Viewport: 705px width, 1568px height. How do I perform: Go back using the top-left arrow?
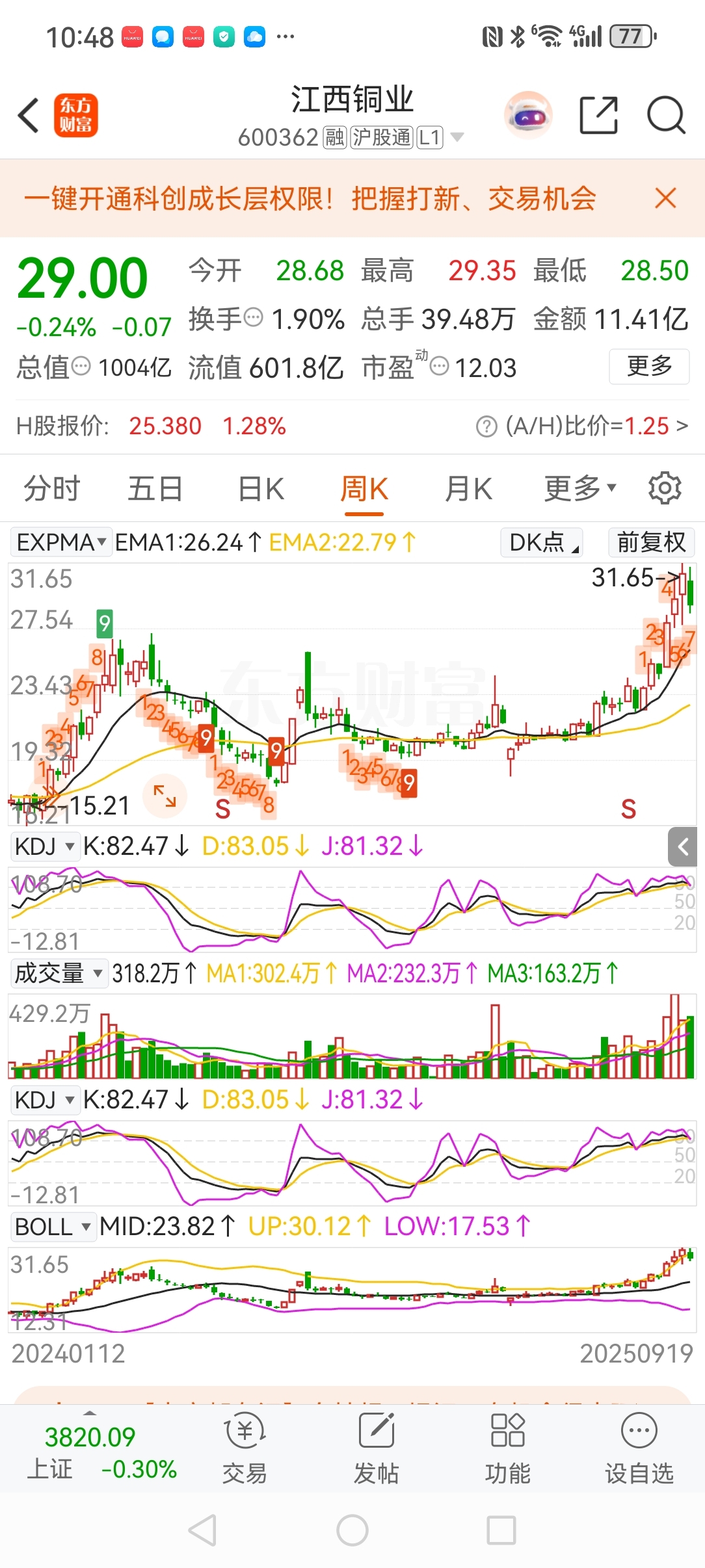[x=29, y=116]
